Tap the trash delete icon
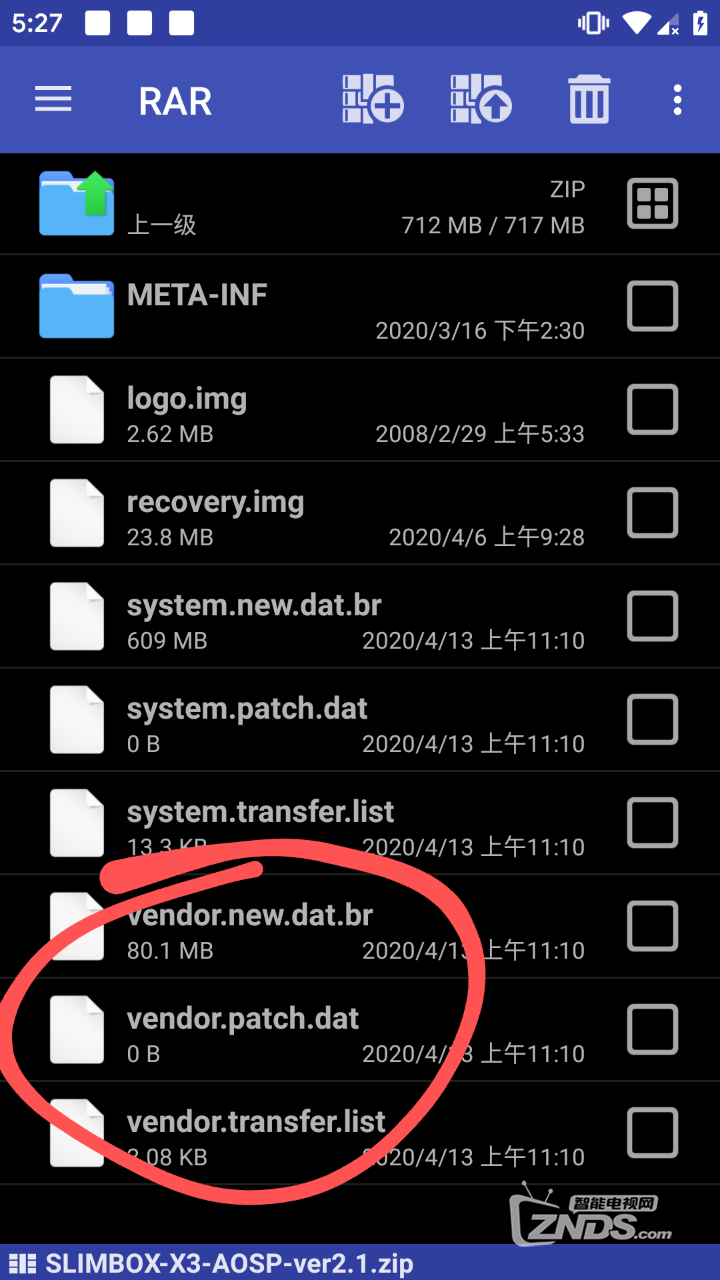This screenshot has width=720, height=1280. click(589, 99)
